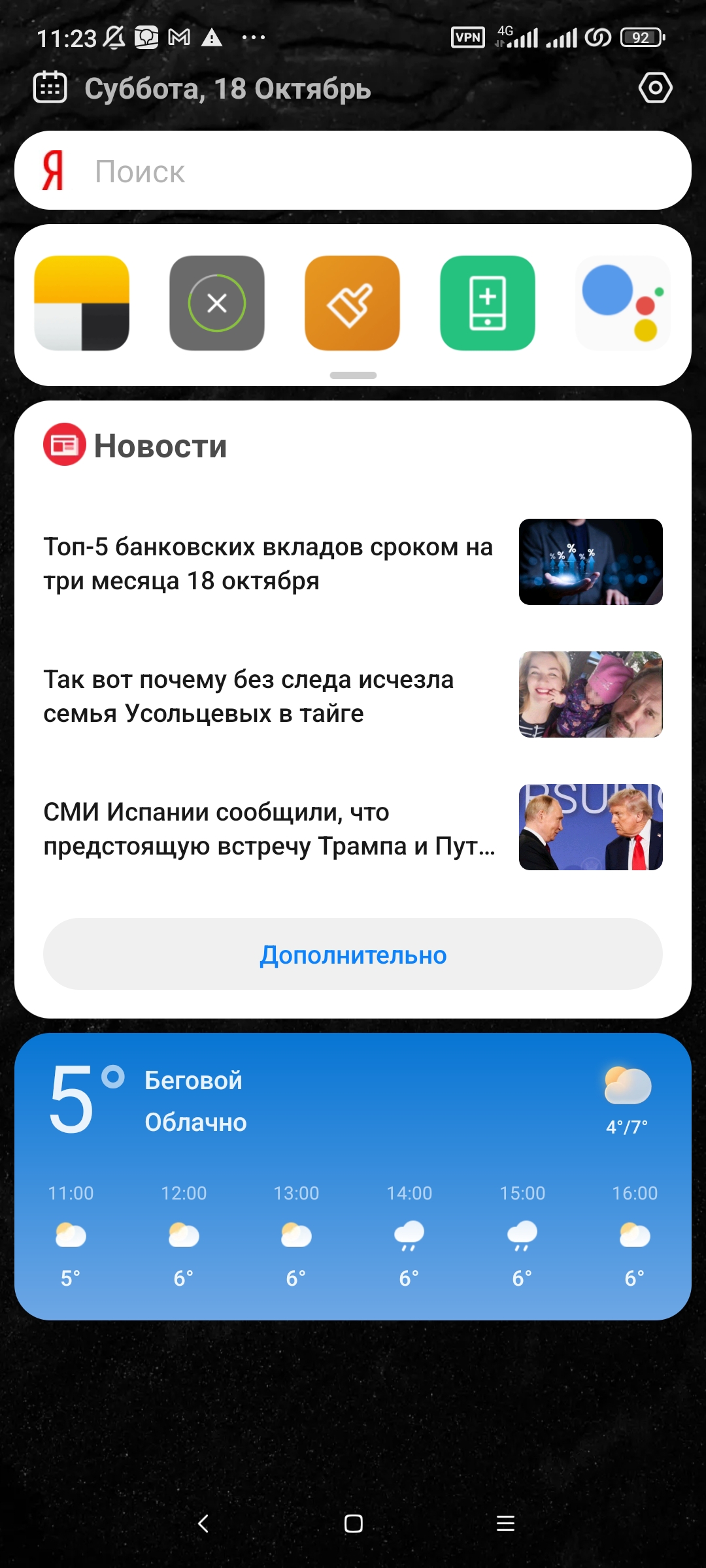
Task: Tap the Дополнительно button for more news
Action: point(353,955)
